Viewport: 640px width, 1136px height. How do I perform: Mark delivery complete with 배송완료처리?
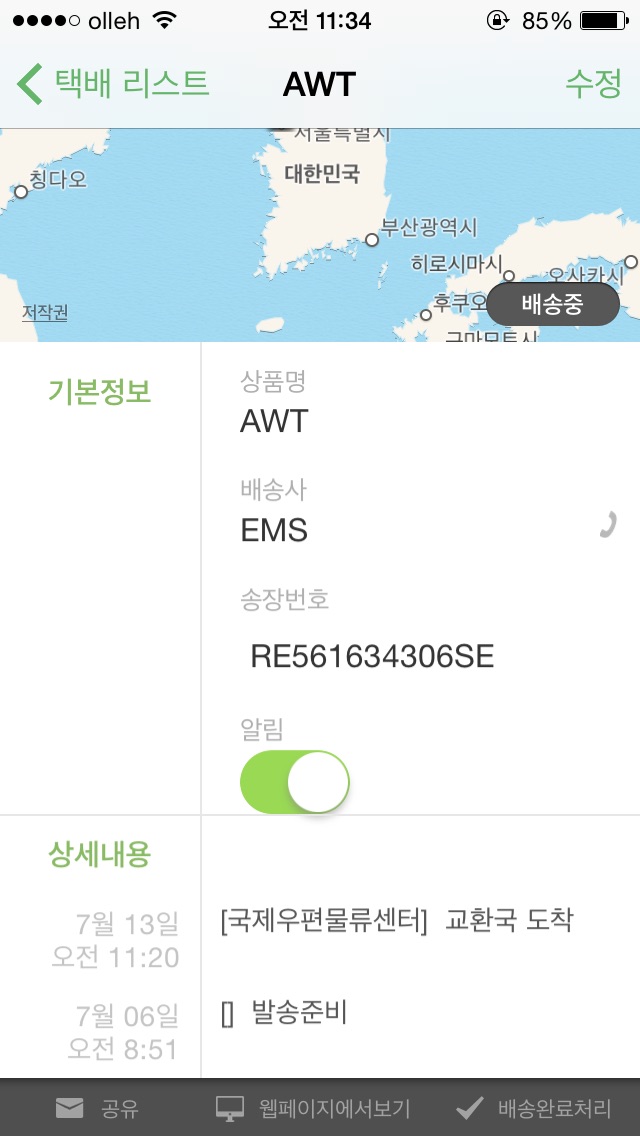(x=533, y=1108)
